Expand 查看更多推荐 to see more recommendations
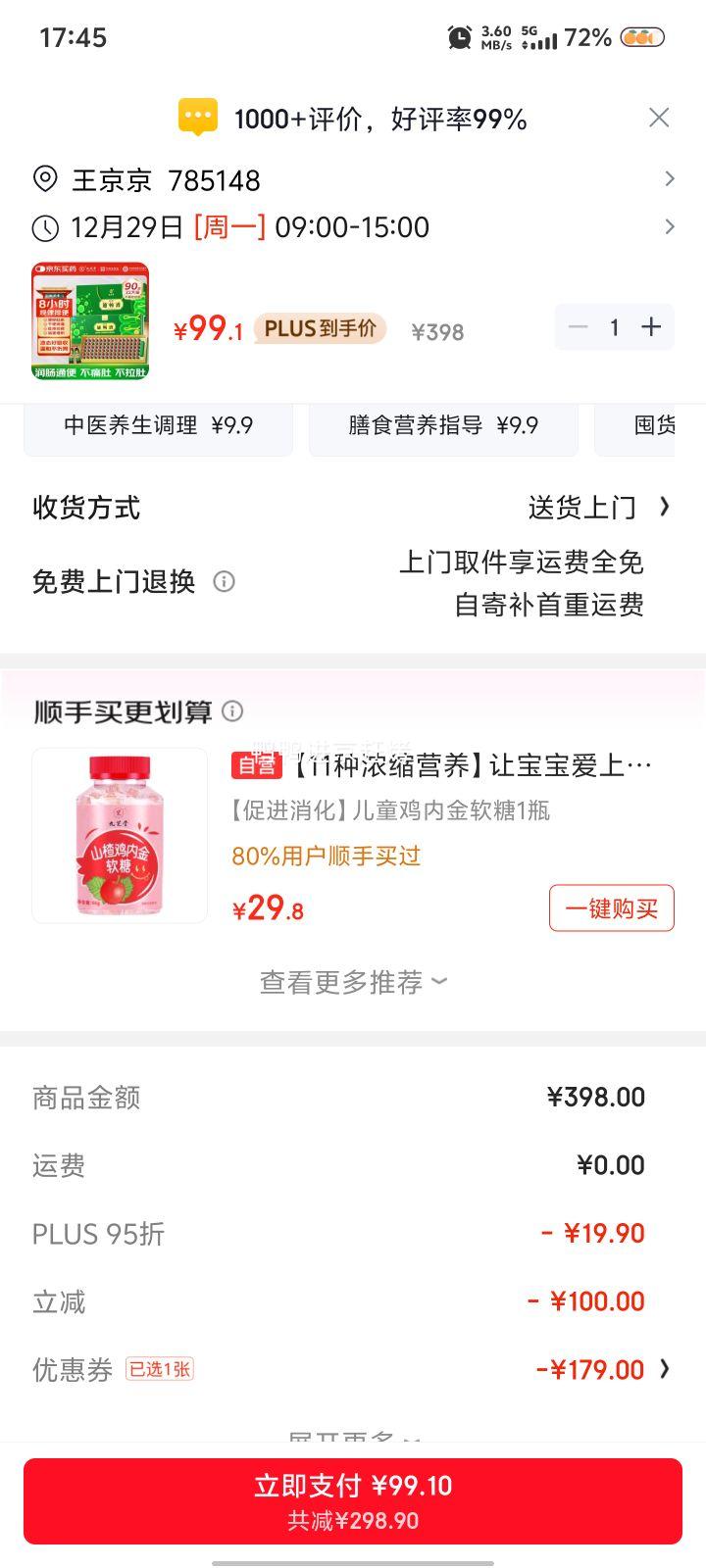The width and height of the screenshot is (706, 1568). [x=353, y=980]
